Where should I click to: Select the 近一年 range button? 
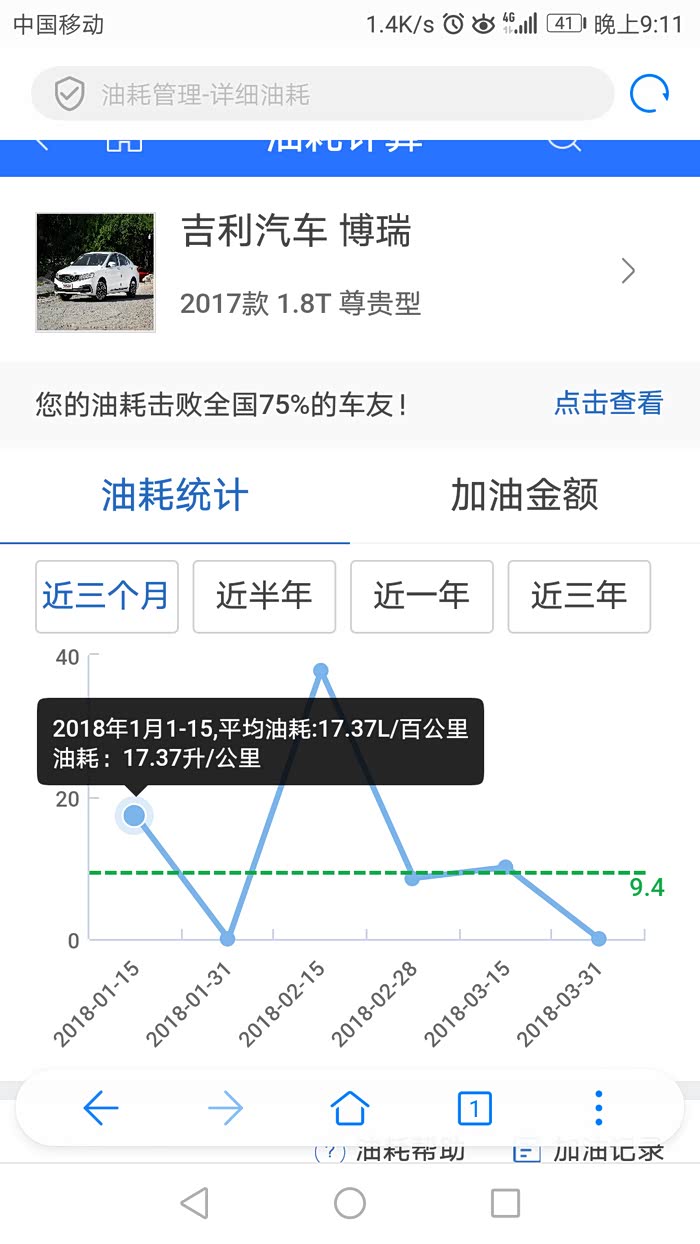[x=421, y=596]
